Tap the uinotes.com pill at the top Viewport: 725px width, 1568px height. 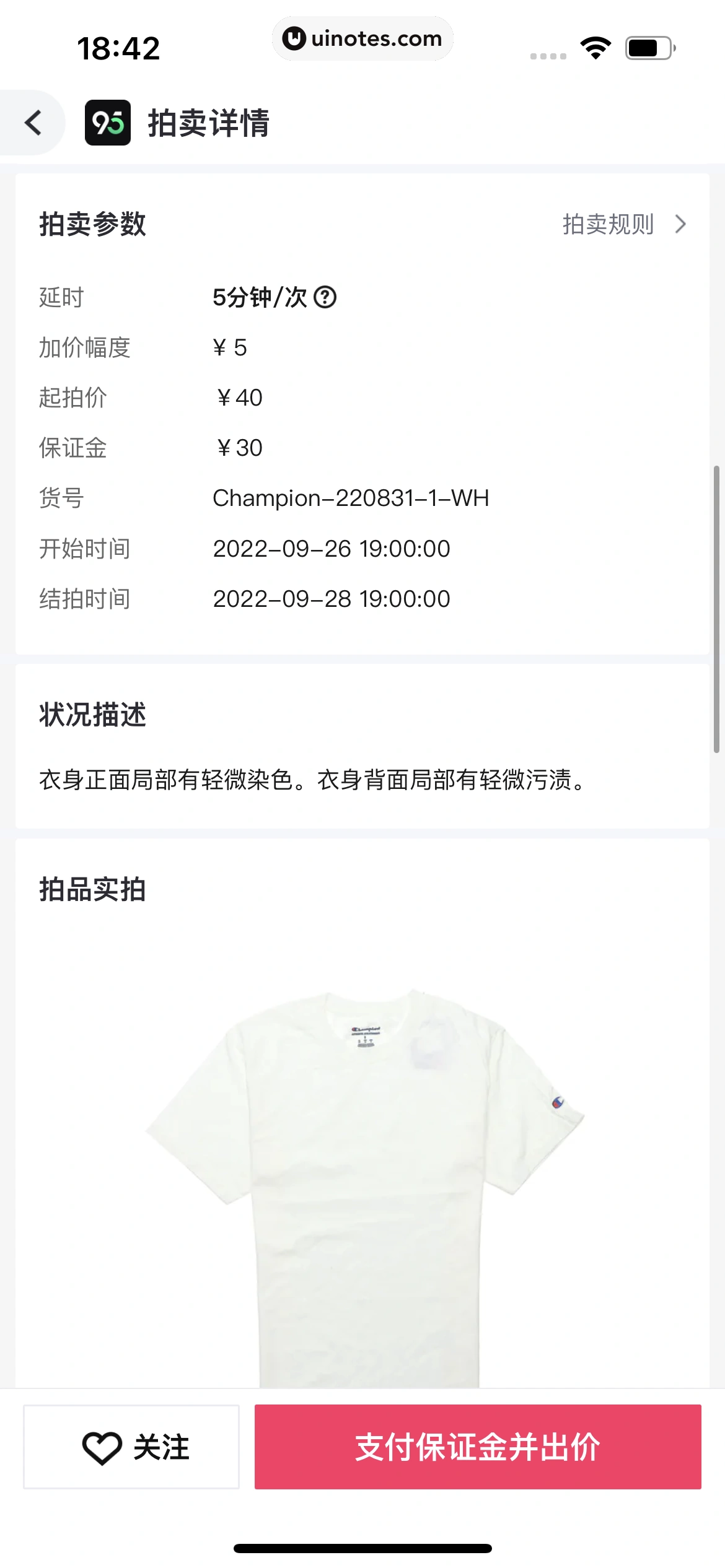pyautogui.click(x=362, y=38)
